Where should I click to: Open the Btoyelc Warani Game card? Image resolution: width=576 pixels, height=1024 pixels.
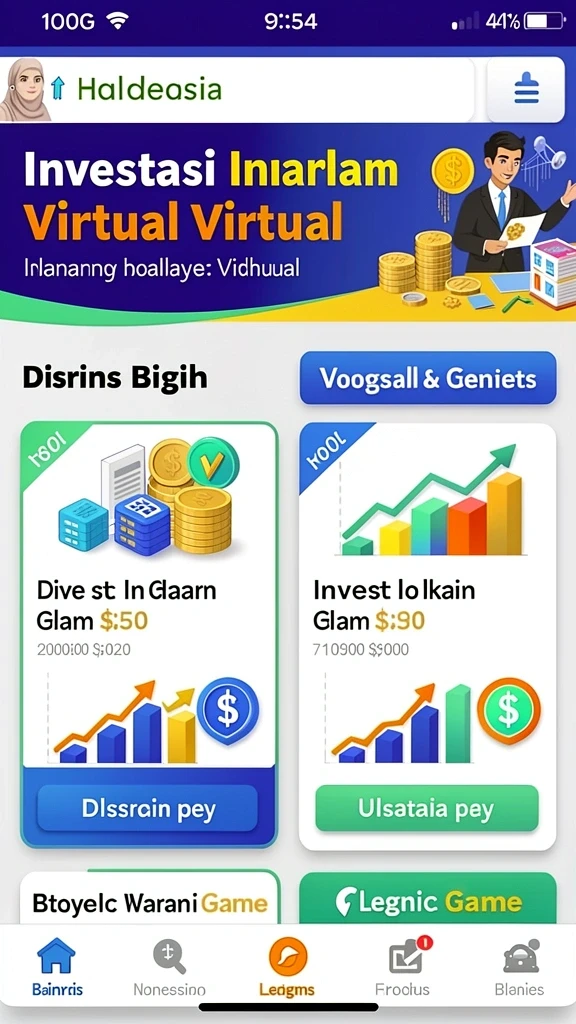point(150,897)
